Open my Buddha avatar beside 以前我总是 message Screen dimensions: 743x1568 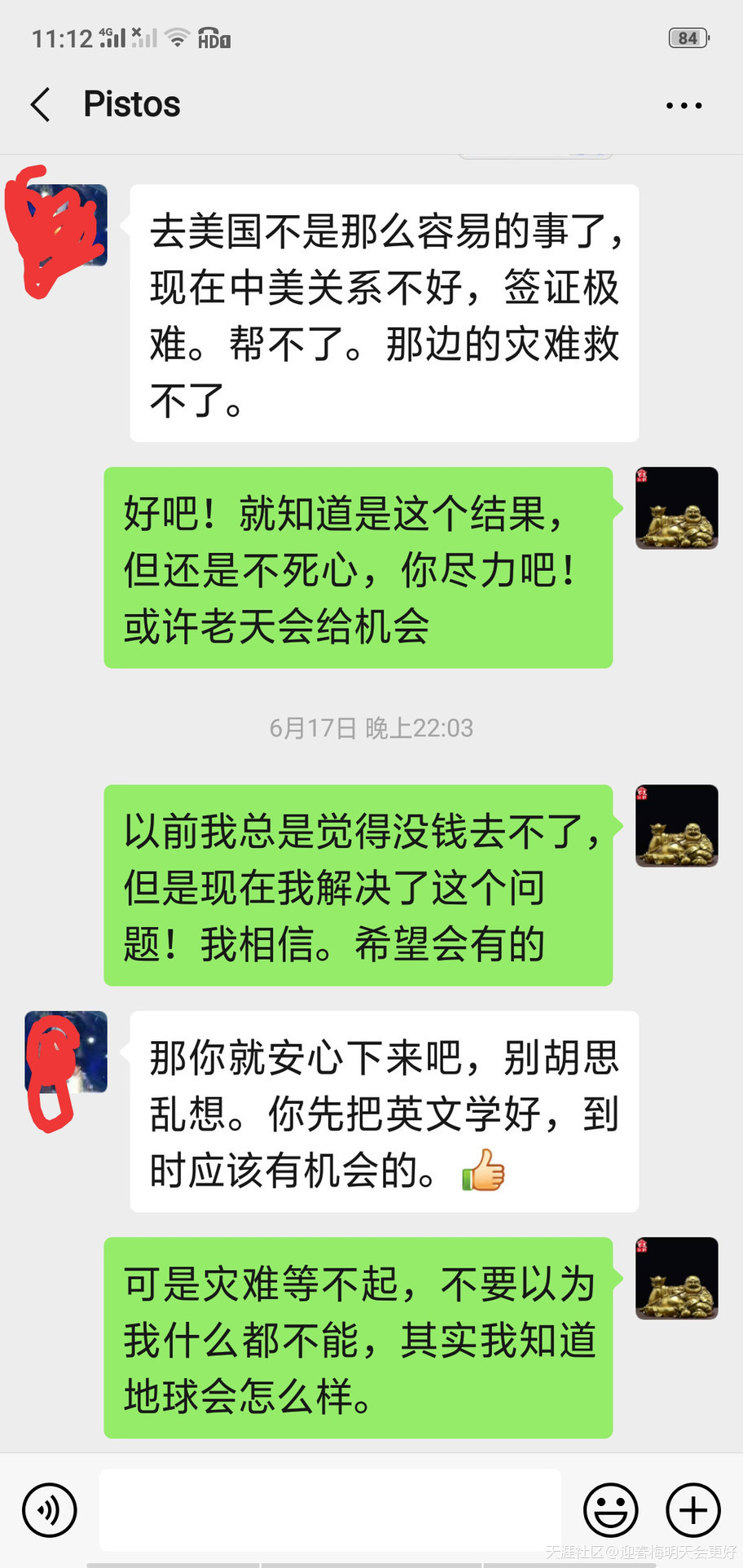coord(676,826)
